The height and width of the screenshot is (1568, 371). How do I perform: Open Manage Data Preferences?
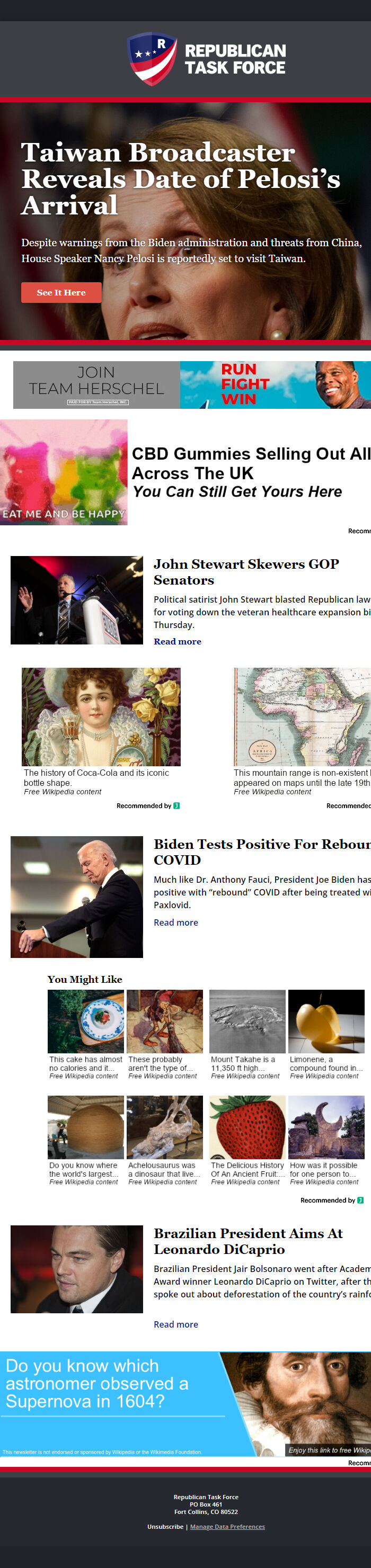[227, 1527]
